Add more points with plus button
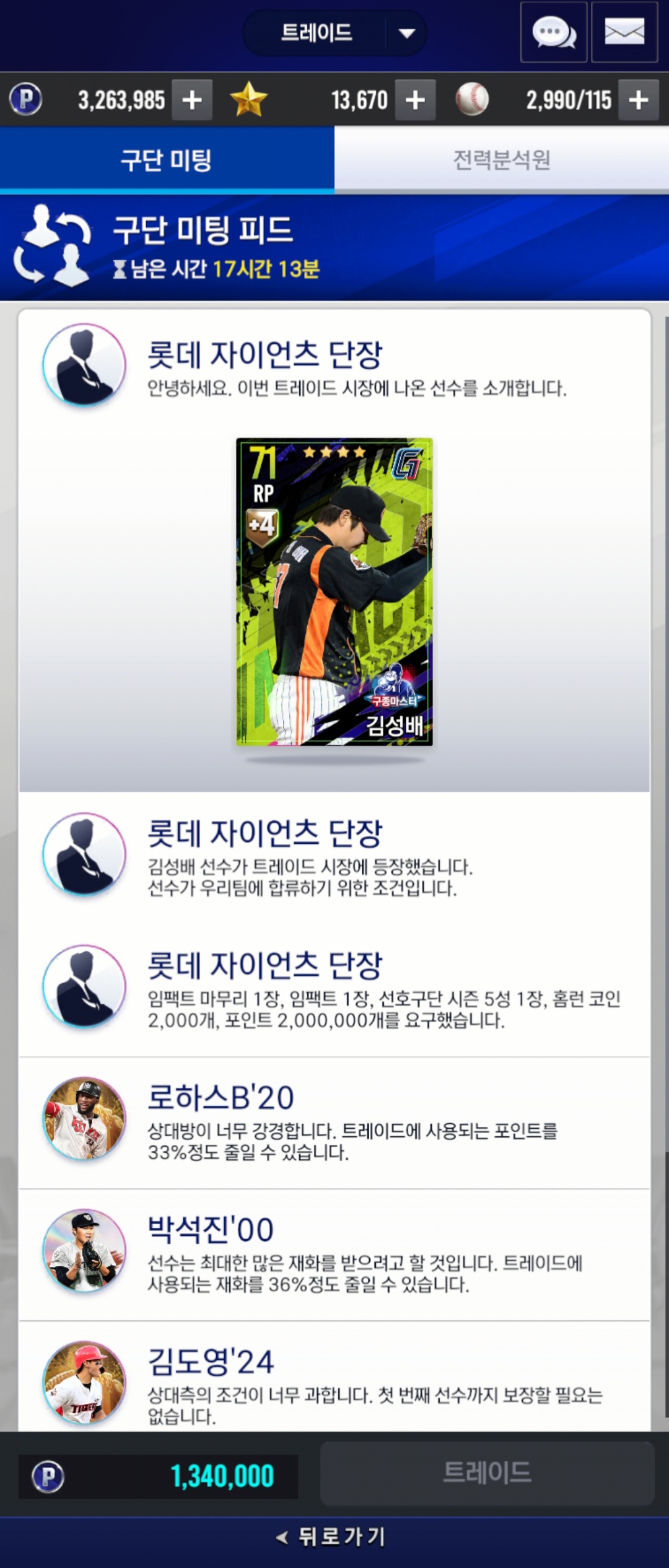Screen dimensions: 669x1568 click(192, 100)
